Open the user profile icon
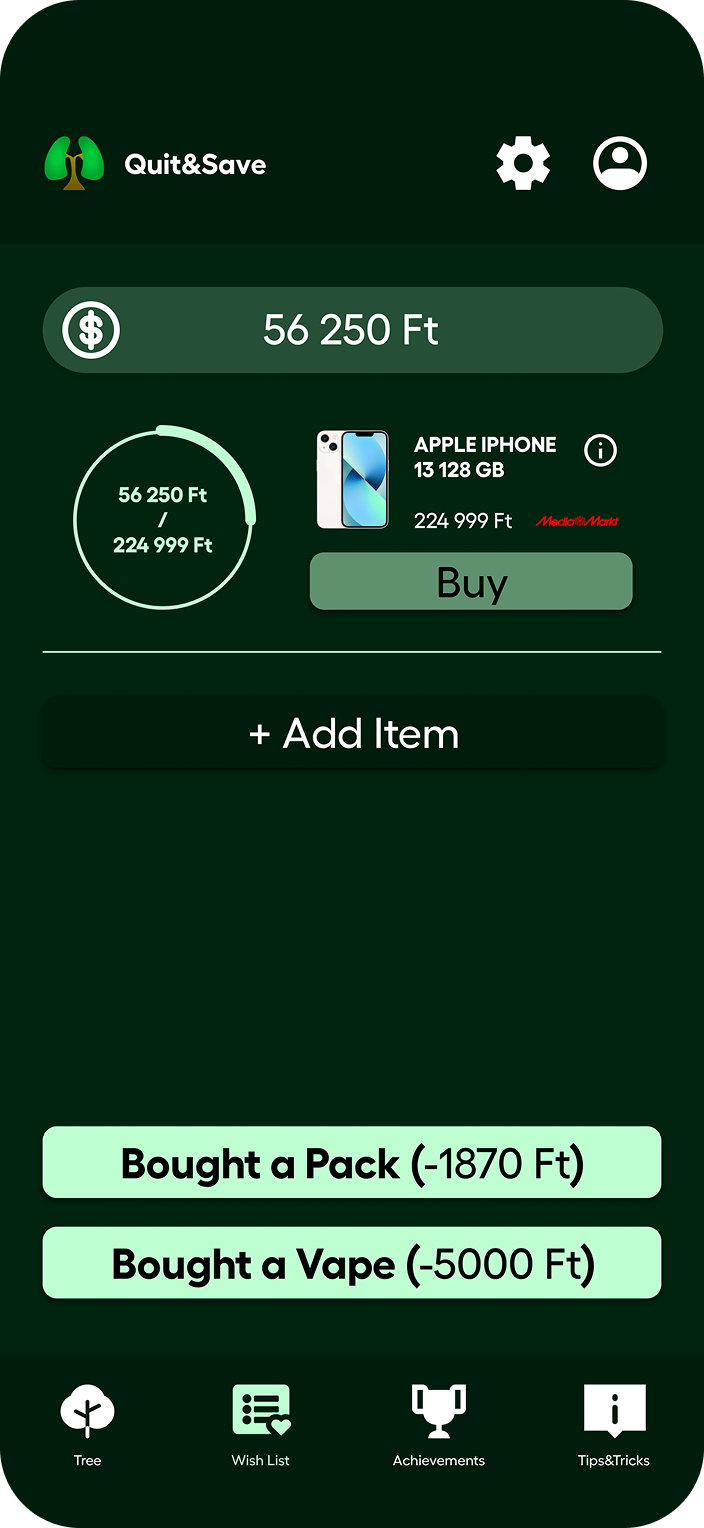This screenshot has width=704, height=1528. click(620, 164)
